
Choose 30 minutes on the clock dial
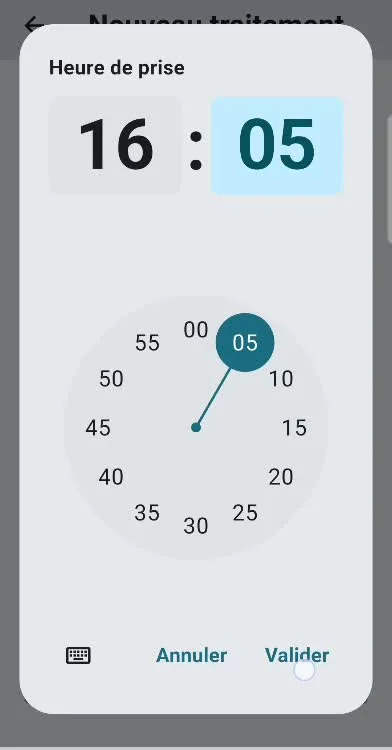coord(196,526)
